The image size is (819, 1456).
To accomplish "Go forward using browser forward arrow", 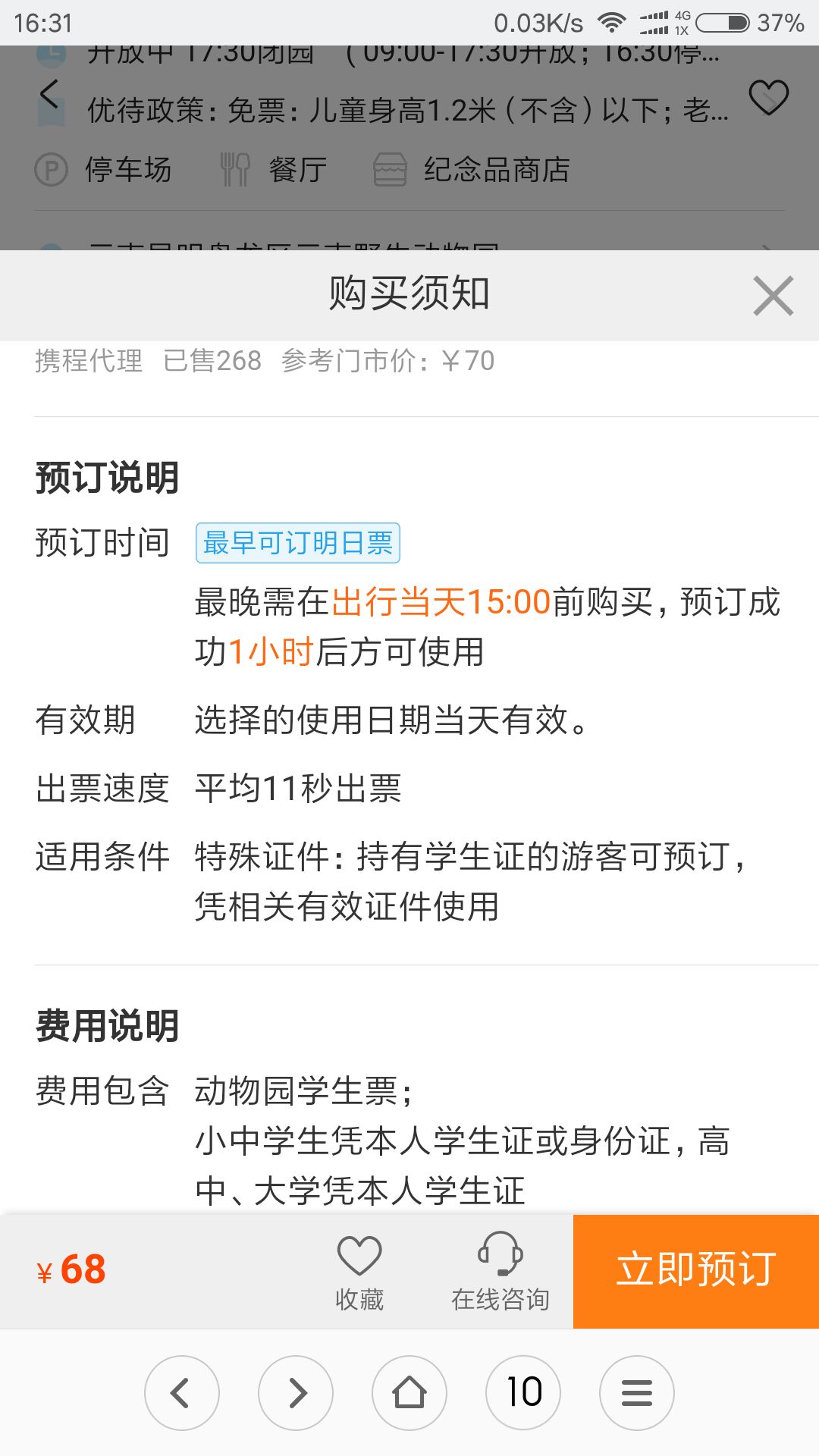I will (296, 1393).
